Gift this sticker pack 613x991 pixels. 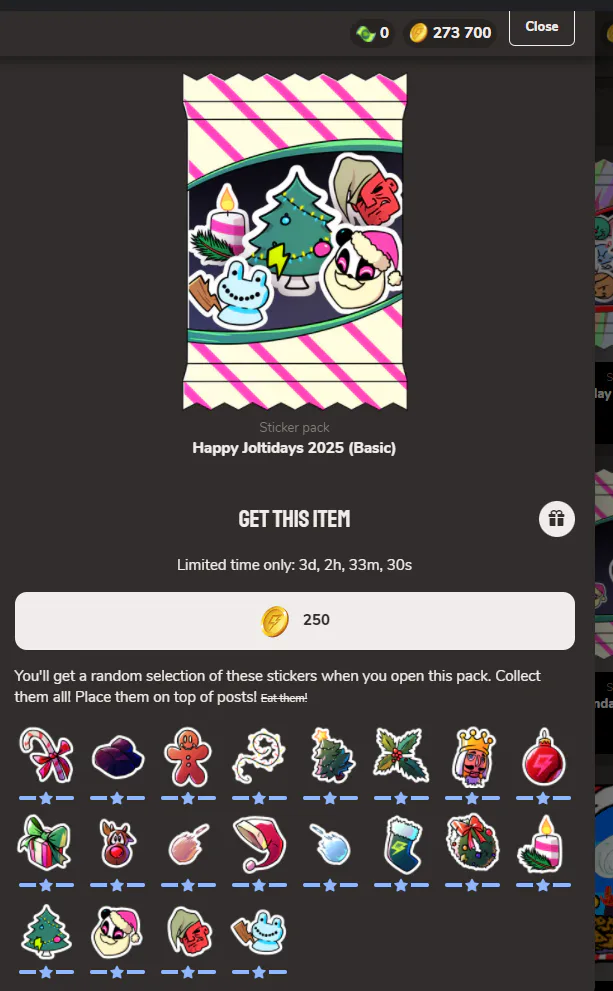(557, 518)
